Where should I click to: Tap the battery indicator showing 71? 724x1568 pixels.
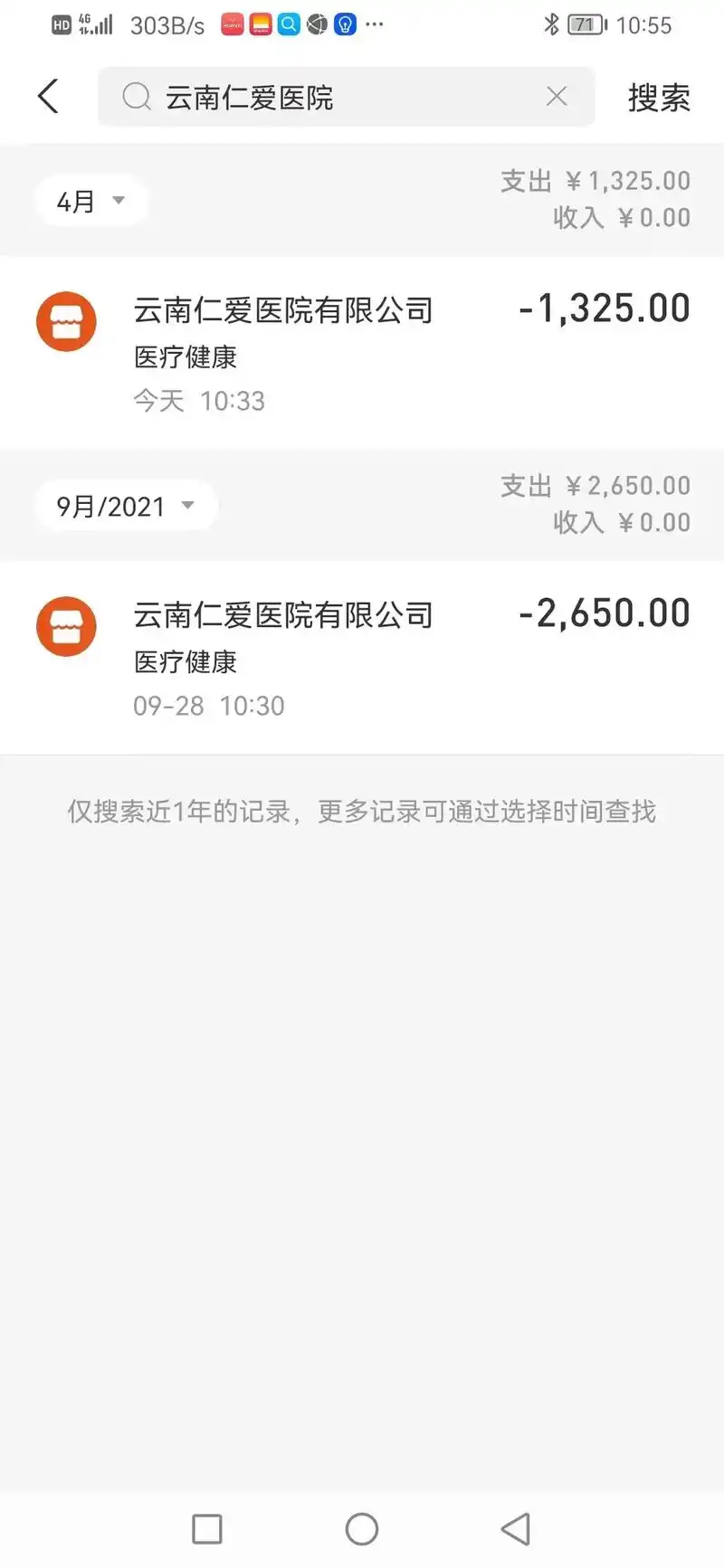586,25
